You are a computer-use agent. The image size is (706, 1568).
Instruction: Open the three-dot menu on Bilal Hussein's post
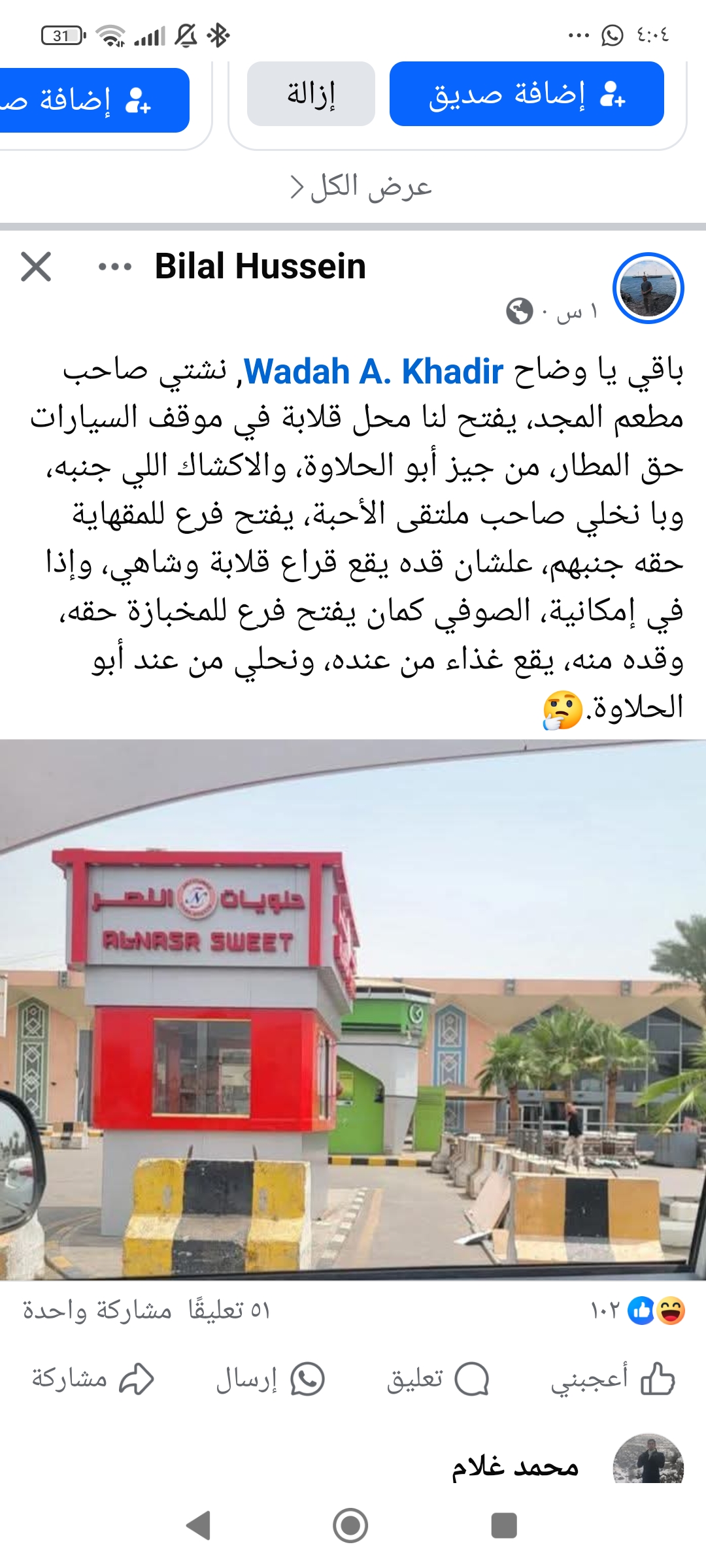pos(114,267)
